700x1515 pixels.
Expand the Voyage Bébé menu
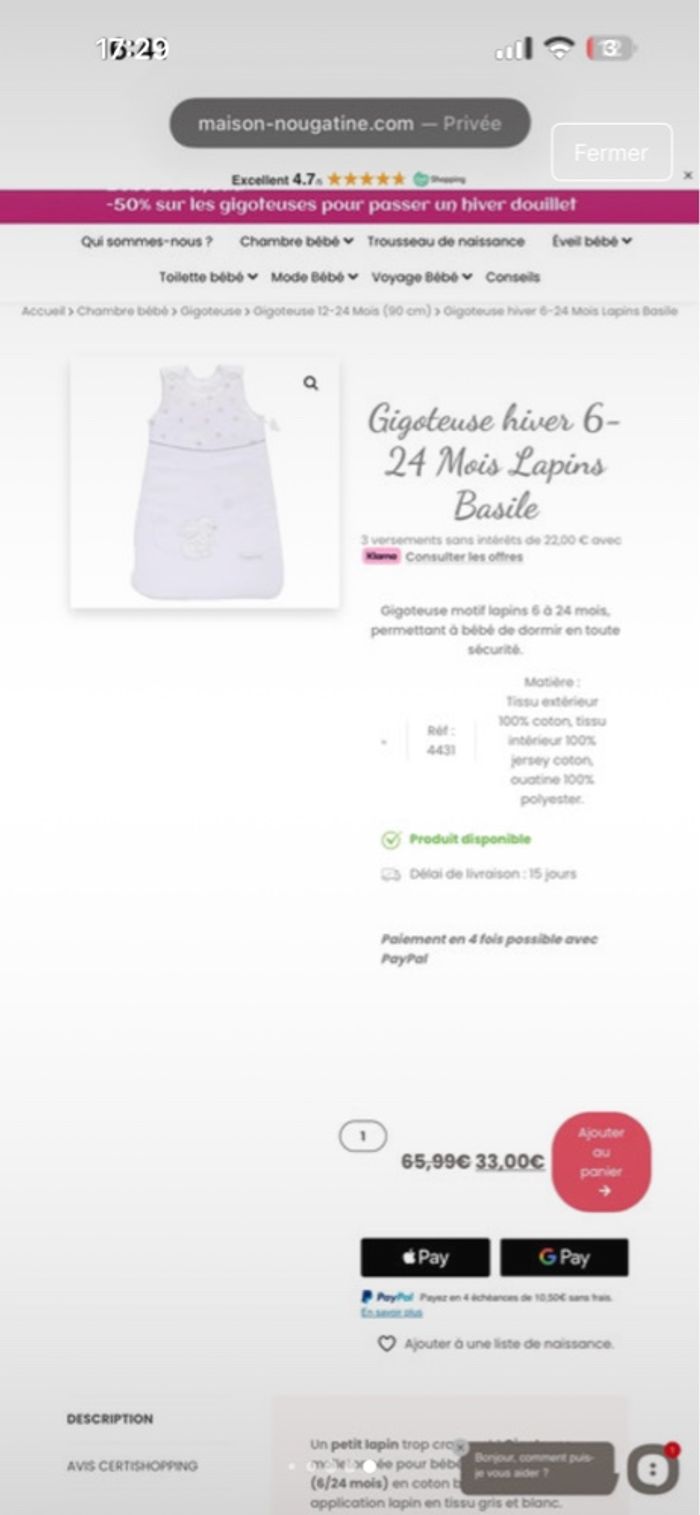(421, 277)
